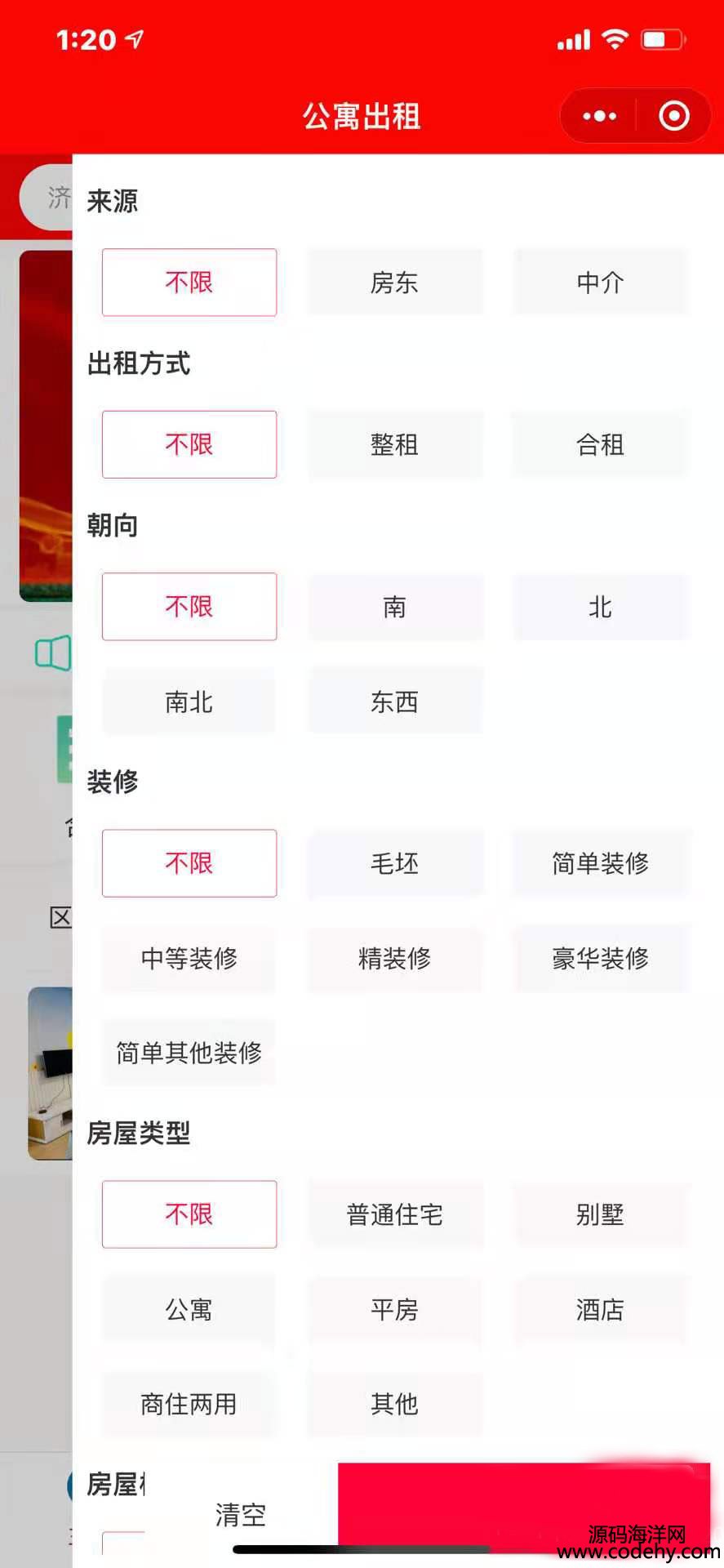Set orientation to 北
The image size is (724, 1568).
point(600,607)
